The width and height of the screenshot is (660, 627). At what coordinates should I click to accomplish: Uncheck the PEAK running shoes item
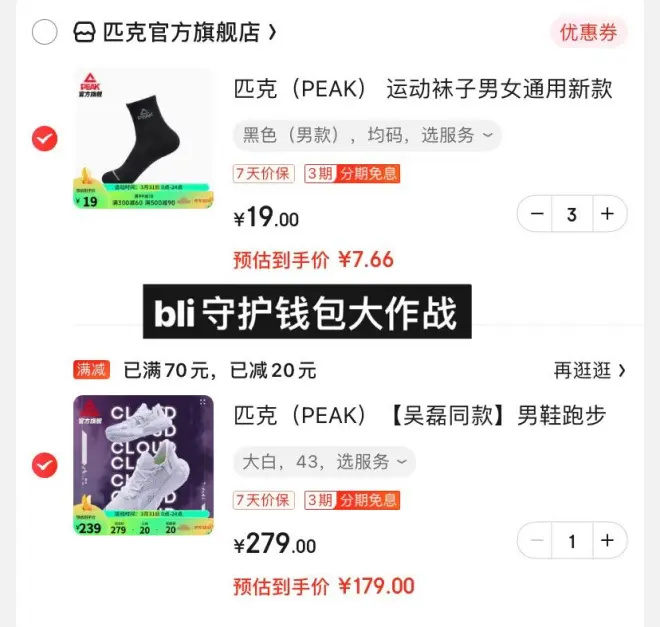tap(45, 465)
